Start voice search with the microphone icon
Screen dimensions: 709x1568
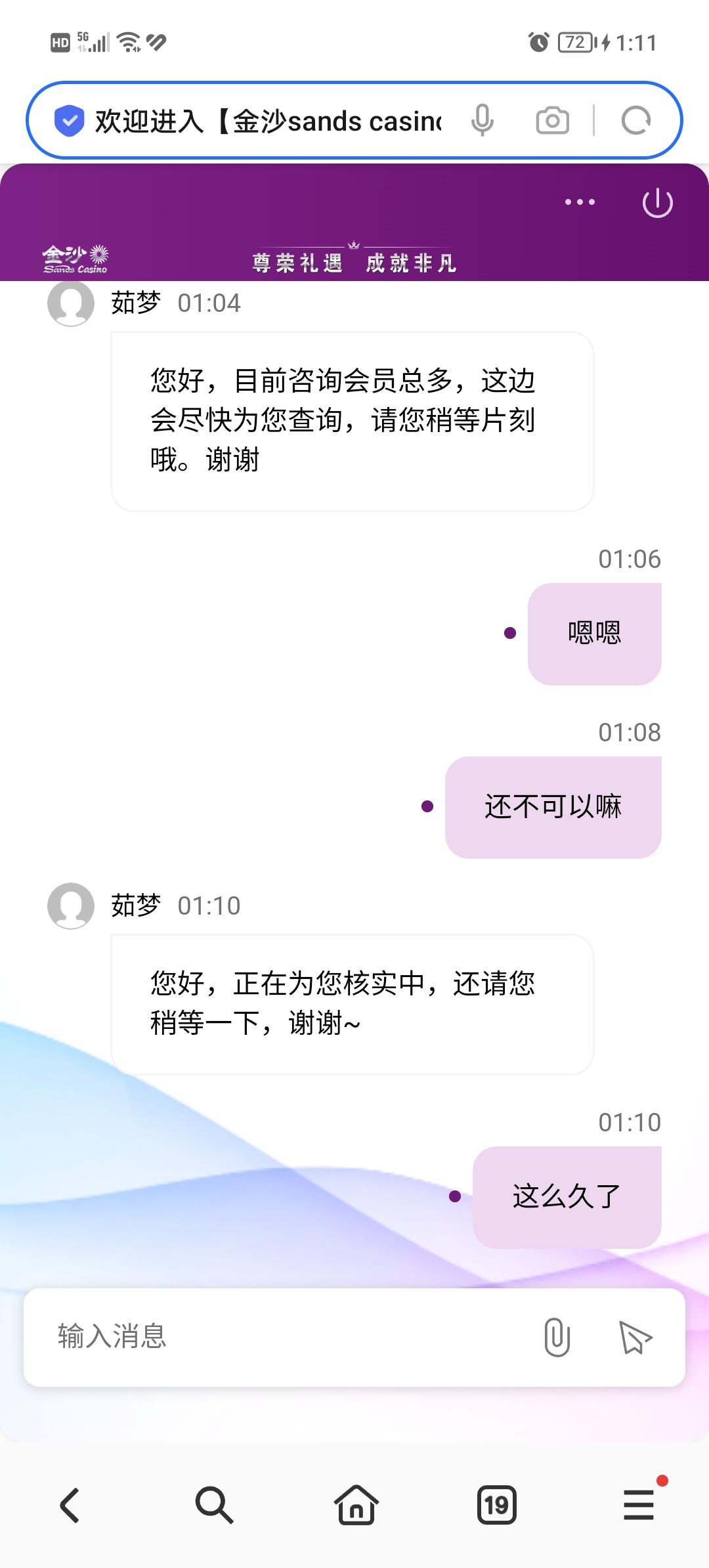(x=483, y=121)
